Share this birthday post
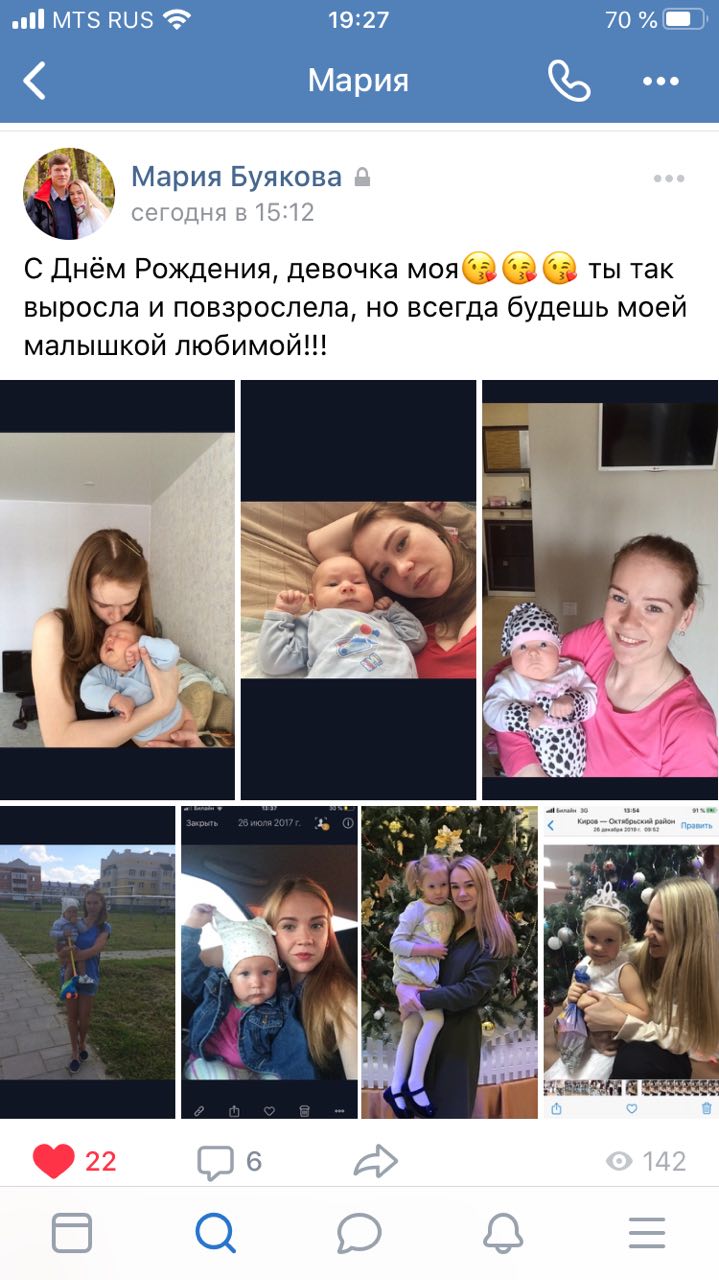The width and height of the screenshot is (719, 1280). click(376, 1161)
